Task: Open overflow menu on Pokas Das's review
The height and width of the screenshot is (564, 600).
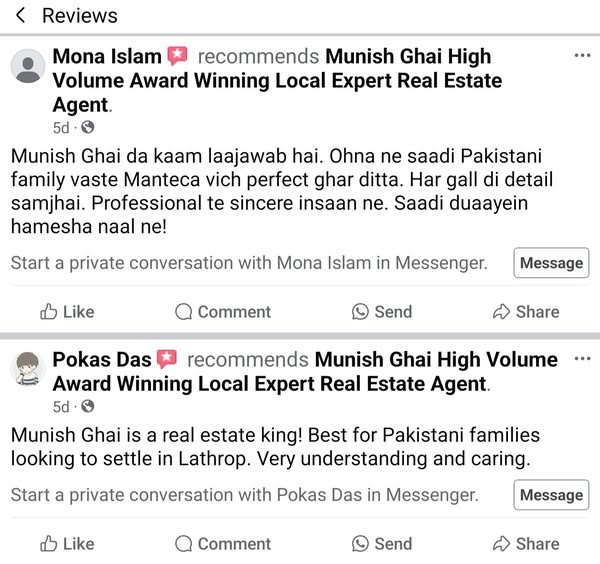Action: tap(581, 359)
